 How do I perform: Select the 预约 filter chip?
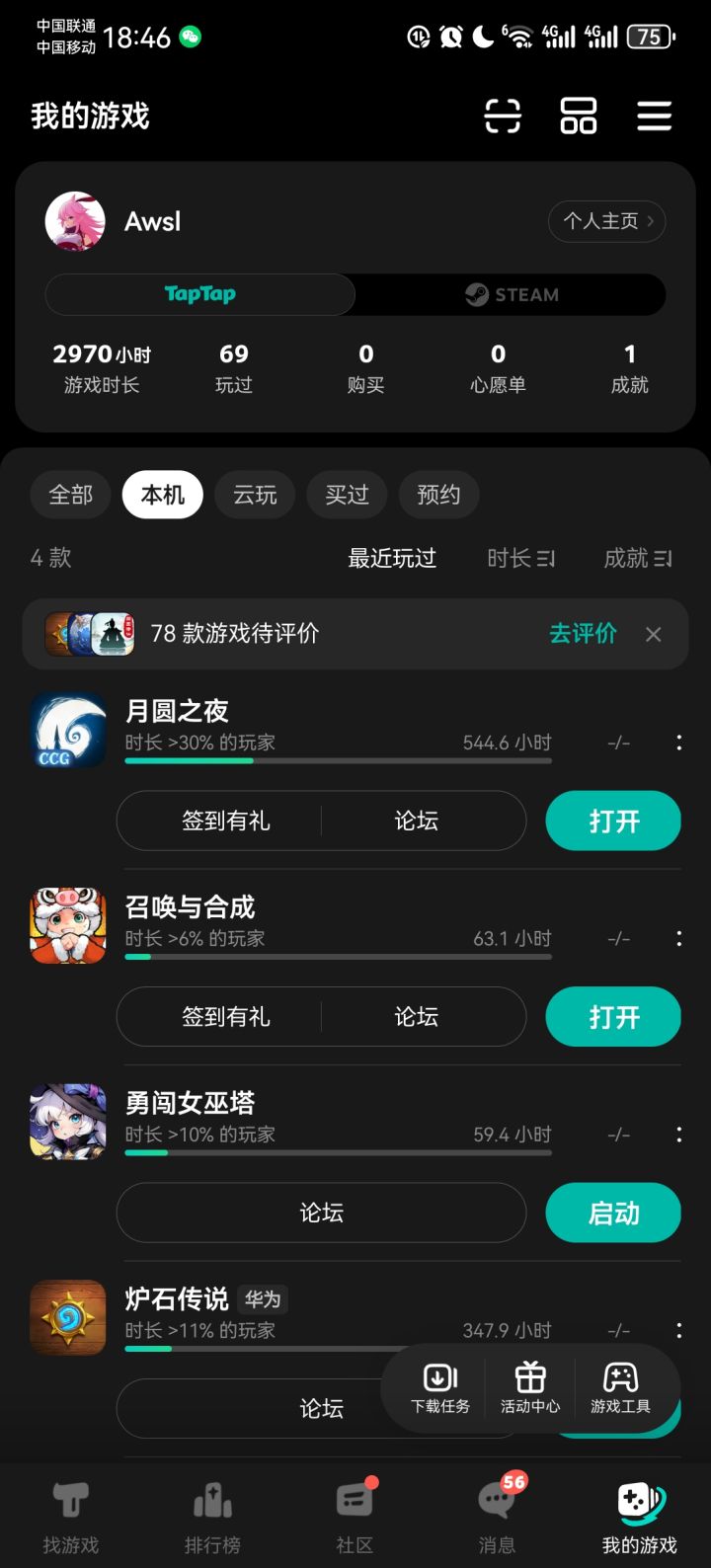click(x=438, y=495)
